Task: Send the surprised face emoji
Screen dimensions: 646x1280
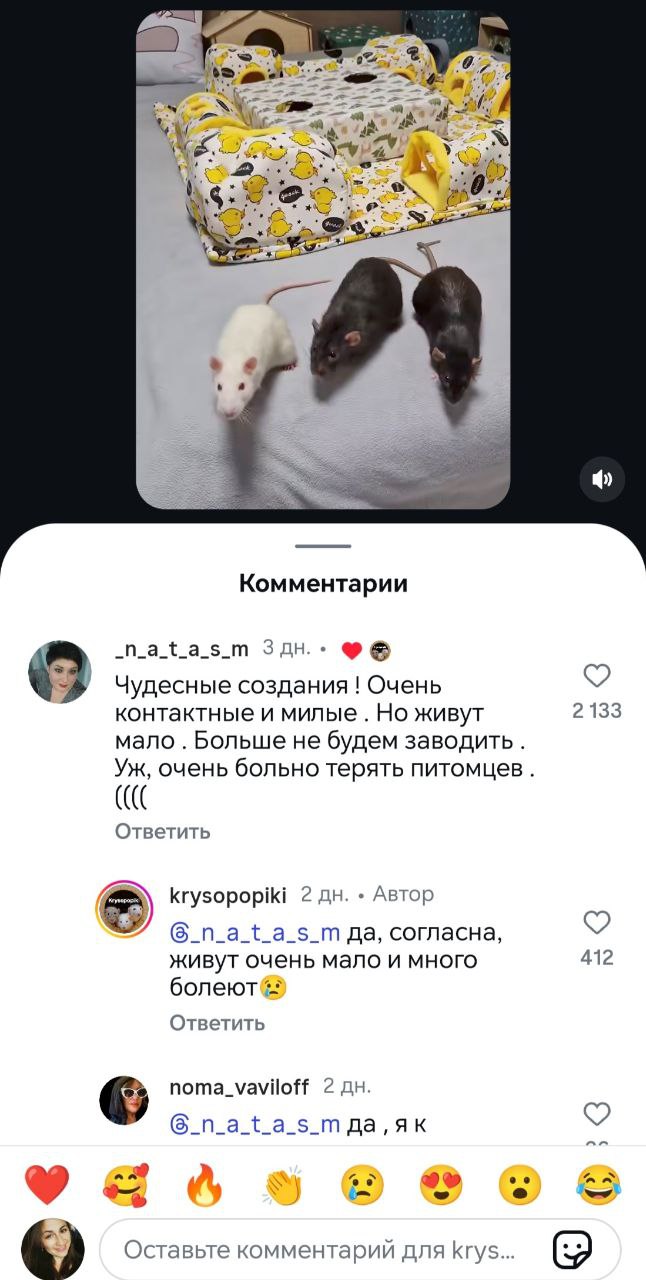Action: (x=520, y=1186)
